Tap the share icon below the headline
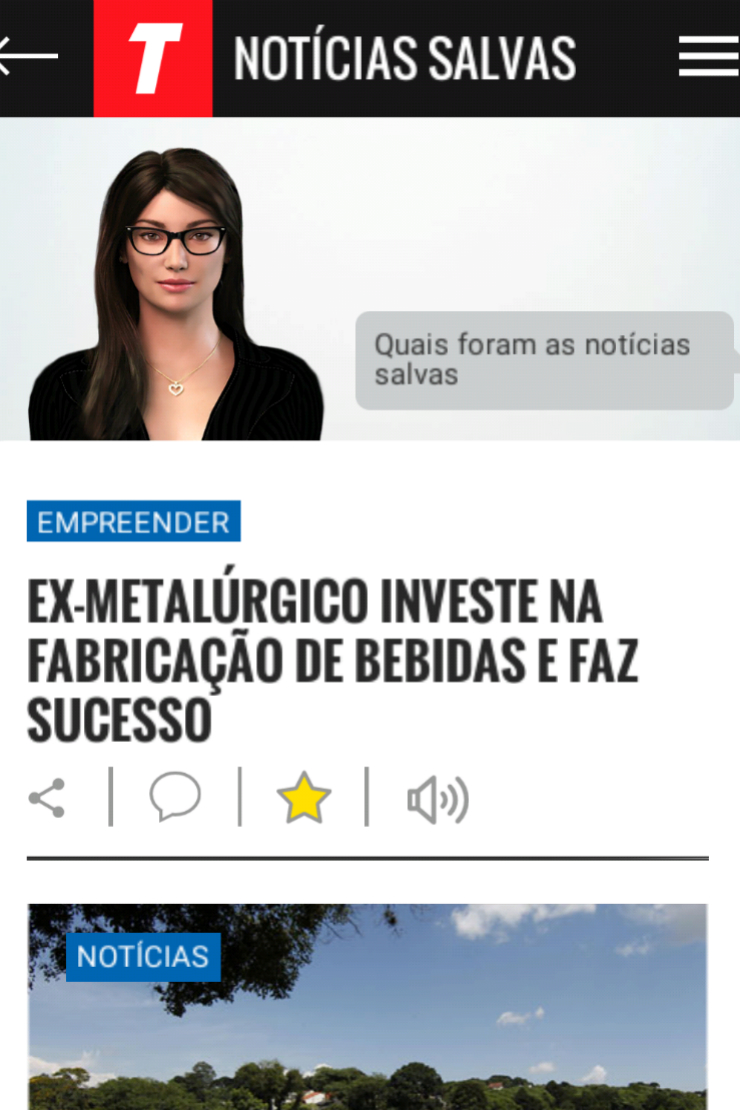Viewport: 740px width, 1110px height. [47, 797]
